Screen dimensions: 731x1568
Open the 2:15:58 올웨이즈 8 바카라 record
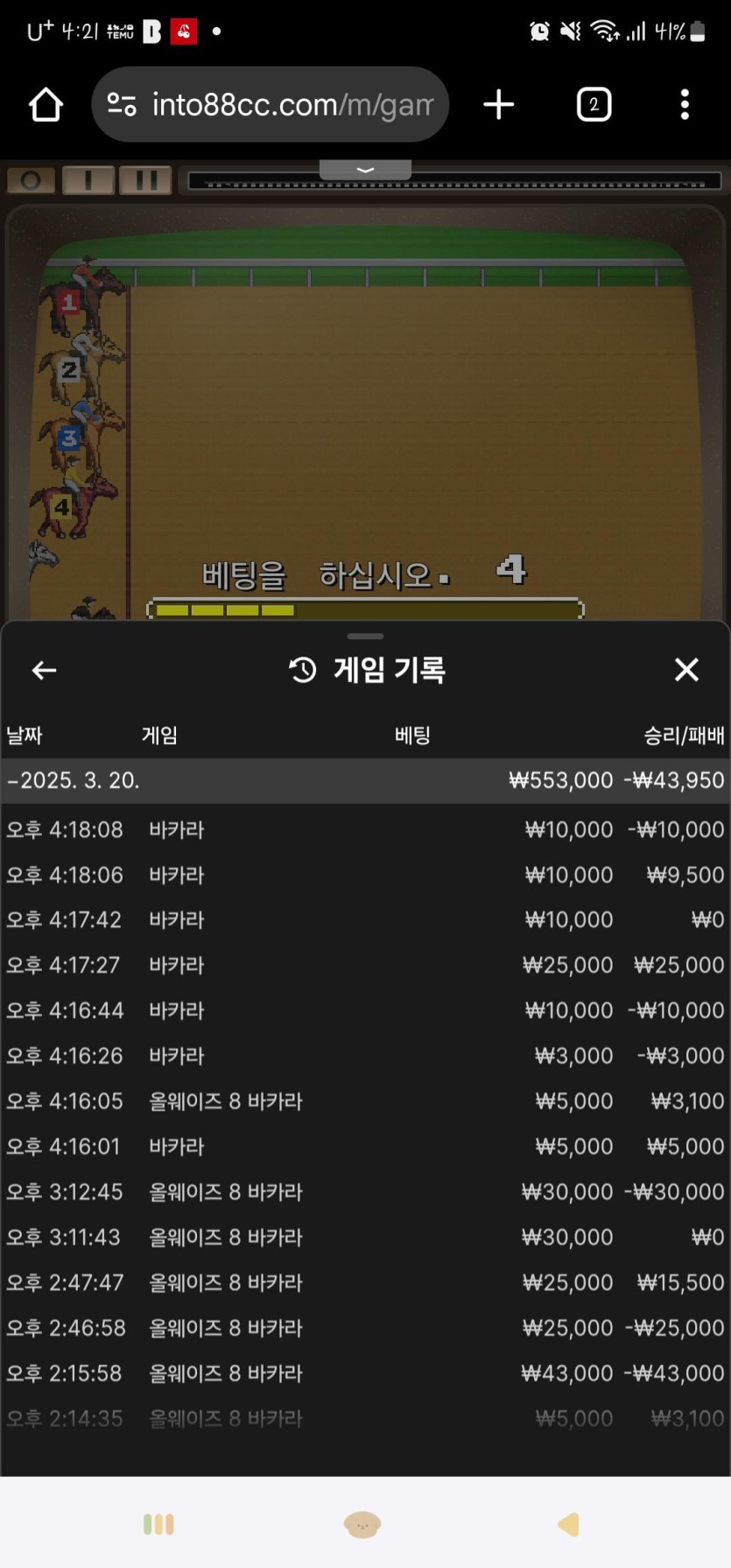(x=364, y=1373)
